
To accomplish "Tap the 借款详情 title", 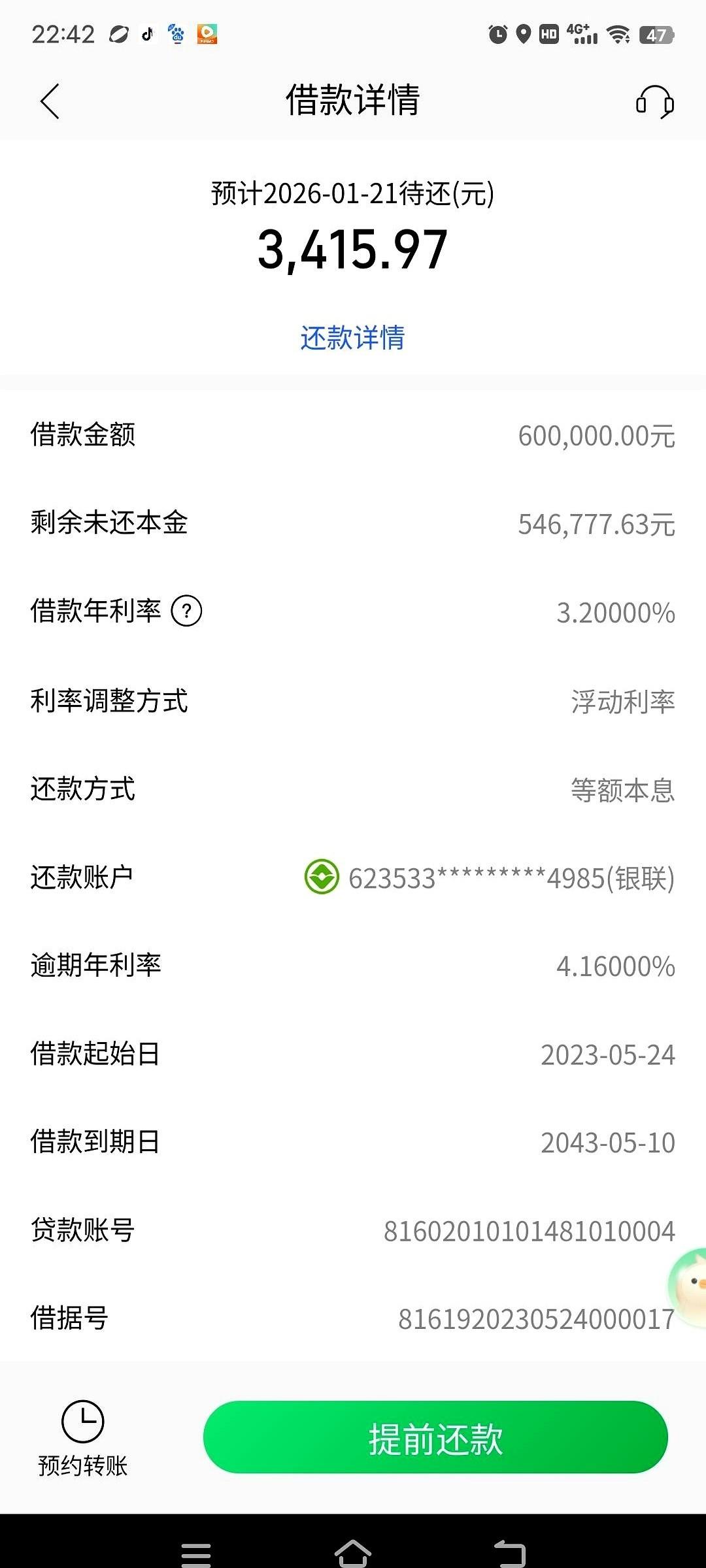I will (x=352, y=99).
